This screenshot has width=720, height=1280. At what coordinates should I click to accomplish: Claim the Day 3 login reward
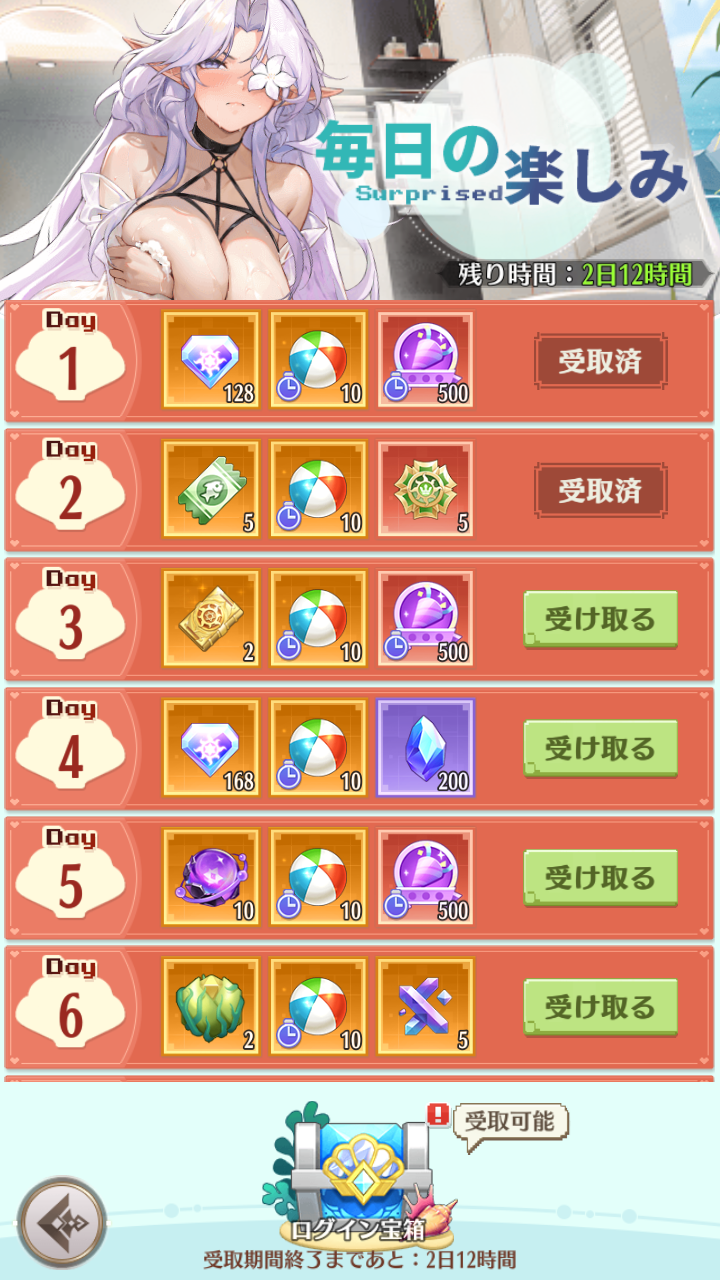tap(600, 619)
